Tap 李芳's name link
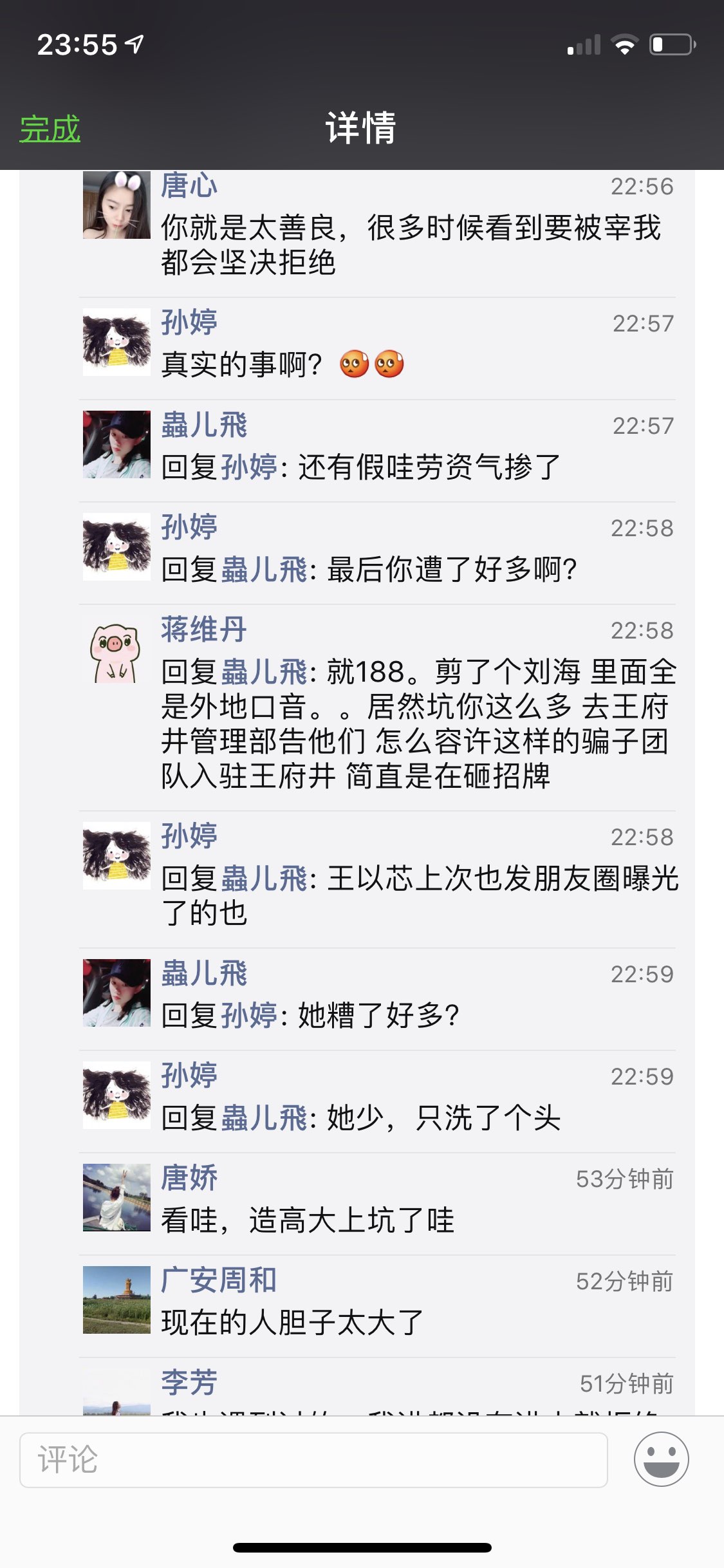724x1568 pixels. click(x=189, y=1382)
